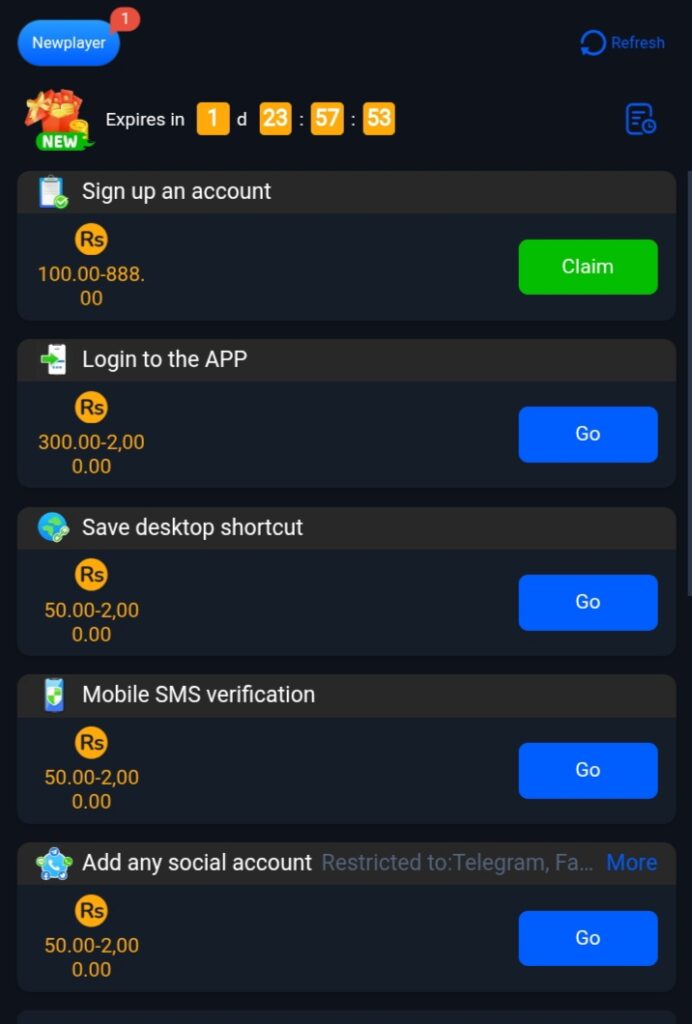Expand More on social account restrictions
This screenshot has height=1024, width=692.
coord(631,862)
